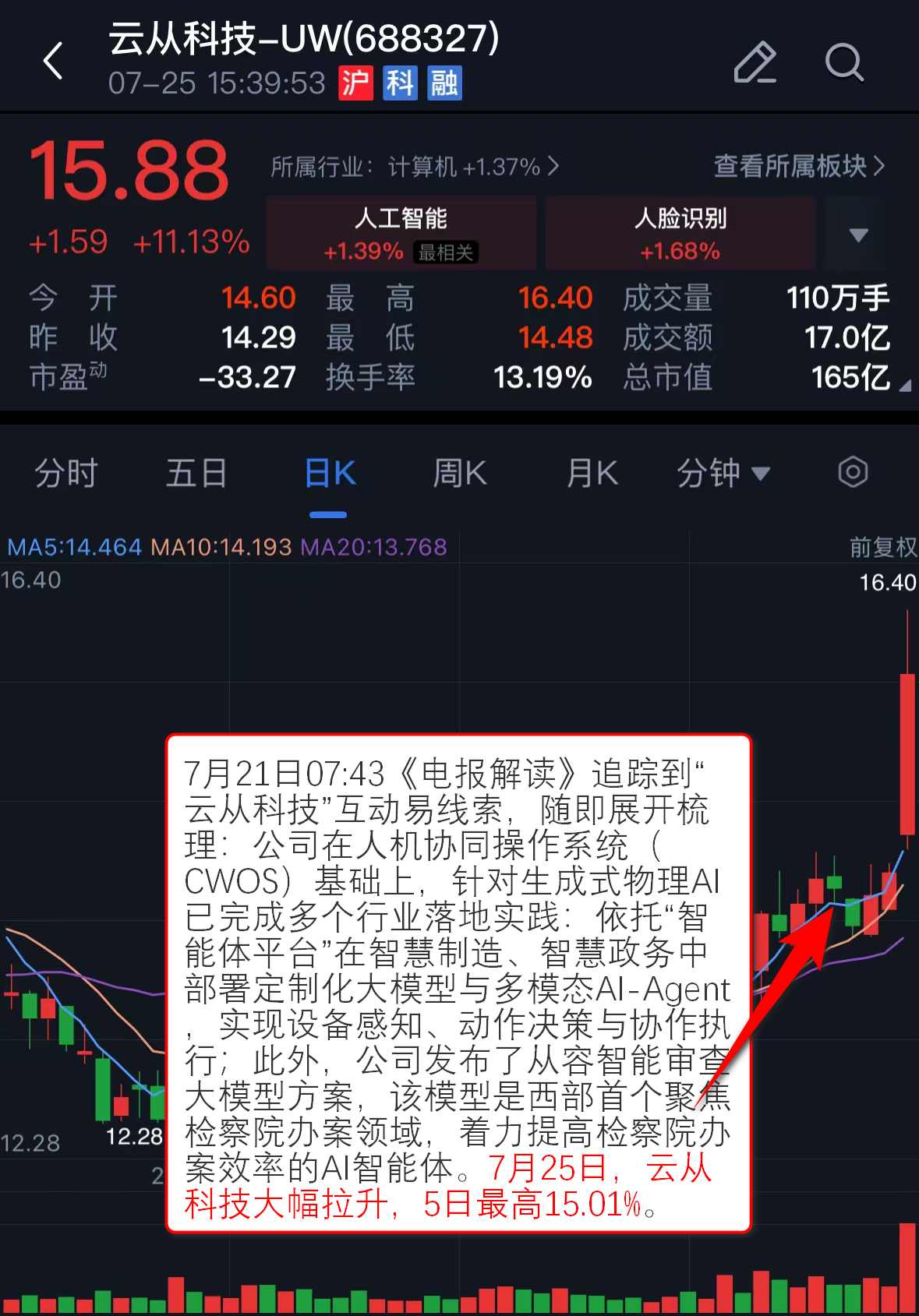Select the 日K chart tab

(329, 473)
